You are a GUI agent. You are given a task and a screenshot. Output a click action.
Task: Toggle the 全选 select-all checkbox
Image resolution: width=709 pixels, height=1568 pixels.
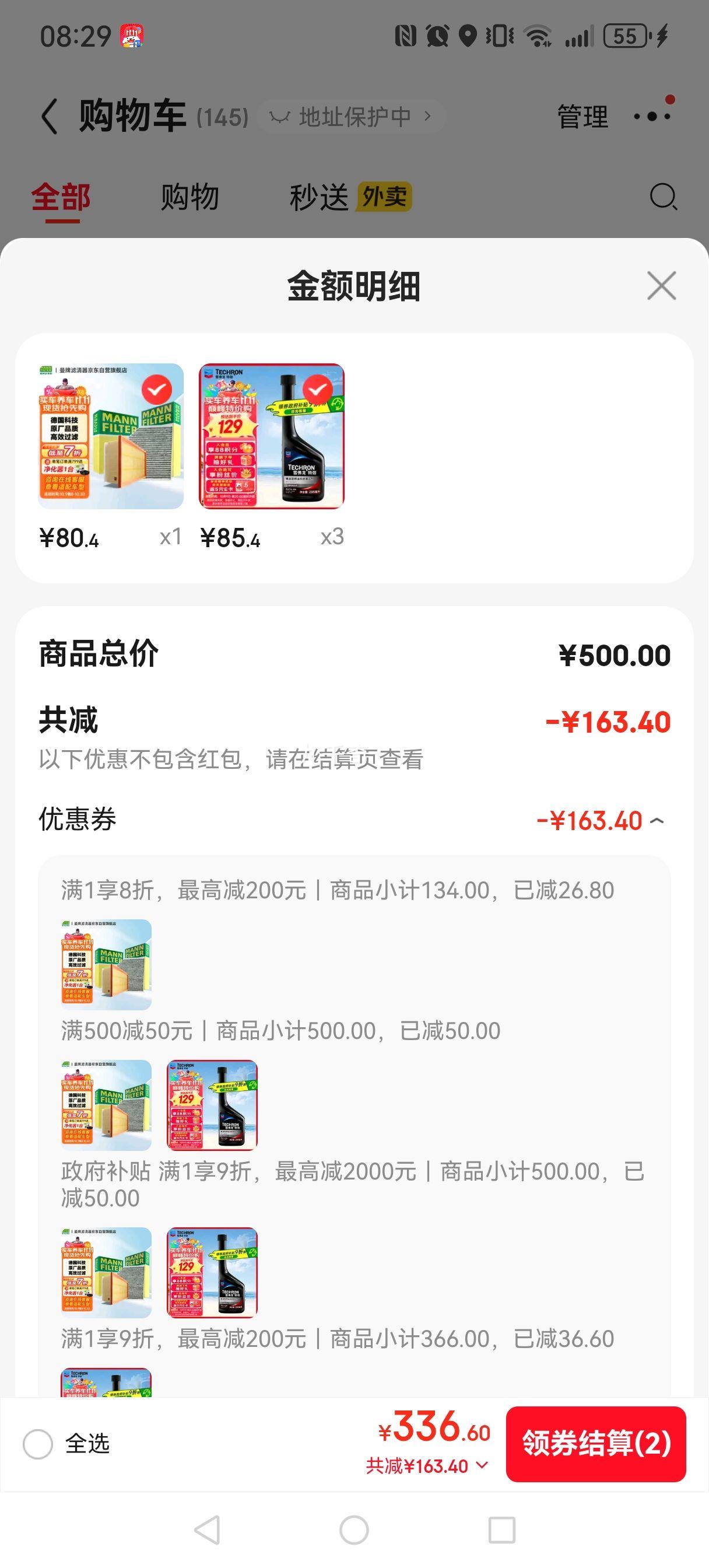tap(38, 1444)
